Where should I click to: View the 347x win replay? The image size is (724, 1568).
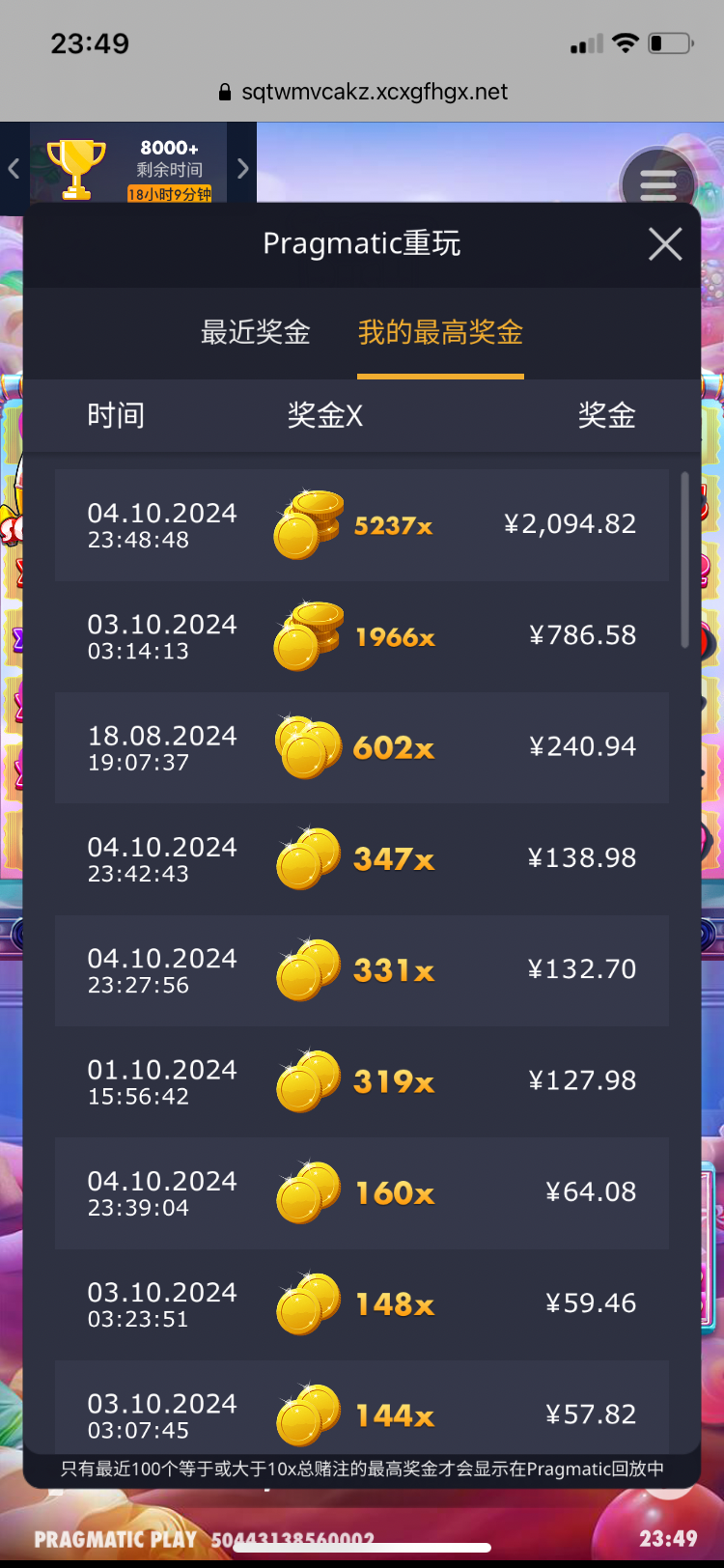tap(361, 858)
